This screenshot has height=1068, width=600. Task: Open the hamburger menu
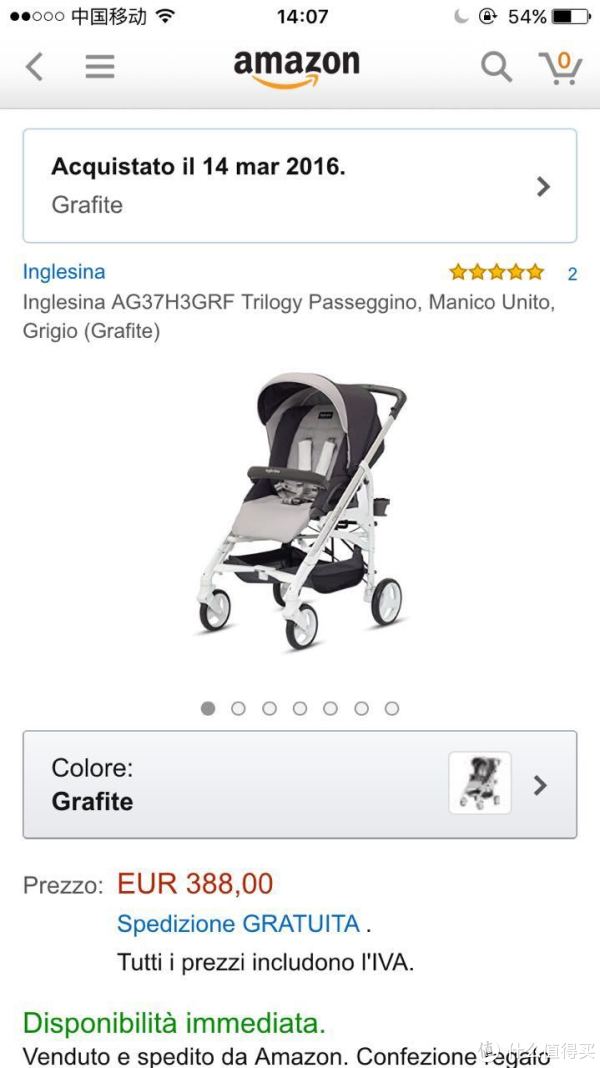click(99, 67)
